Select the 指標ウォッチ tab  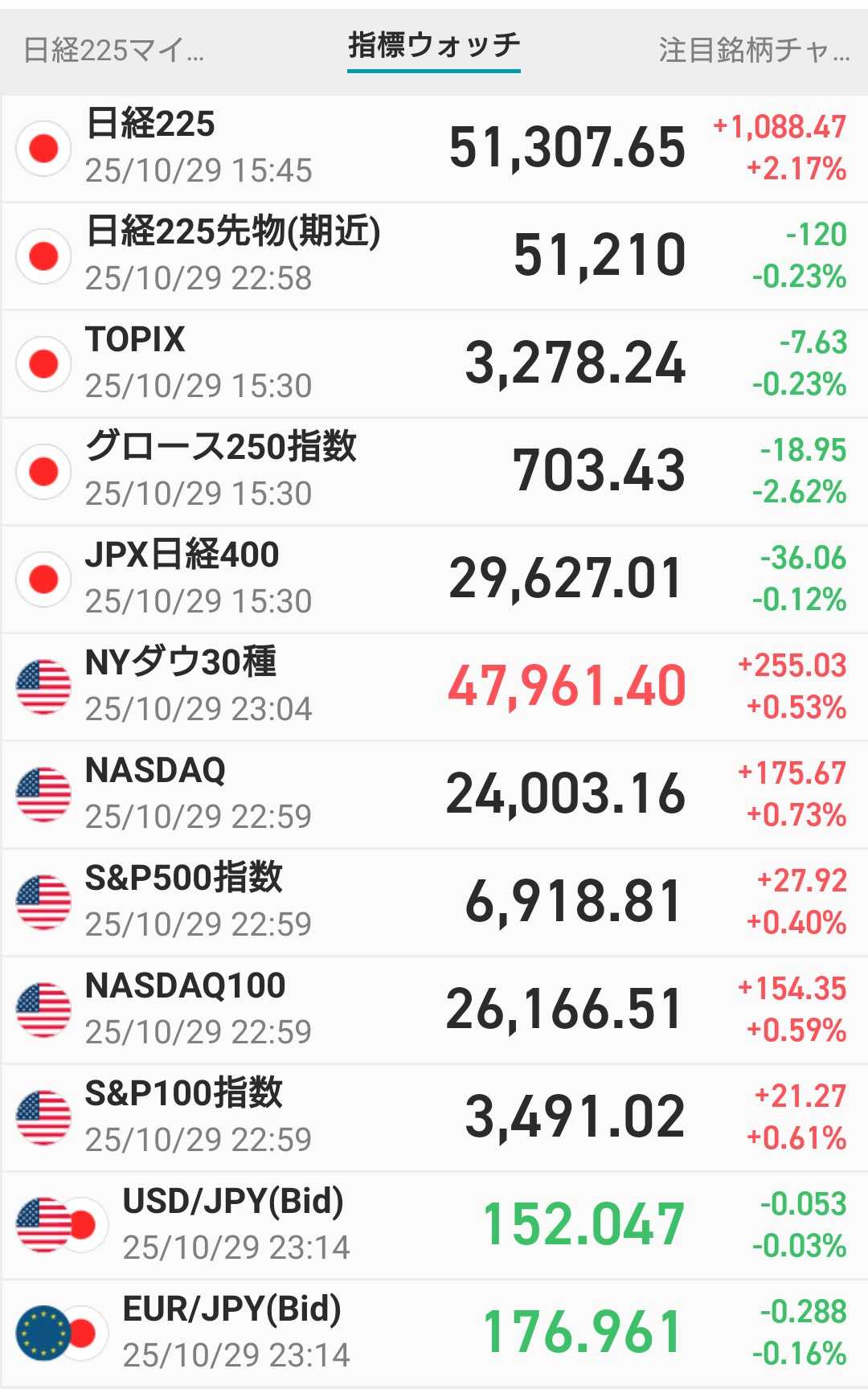pyautogui.click(x=434, y=47)
